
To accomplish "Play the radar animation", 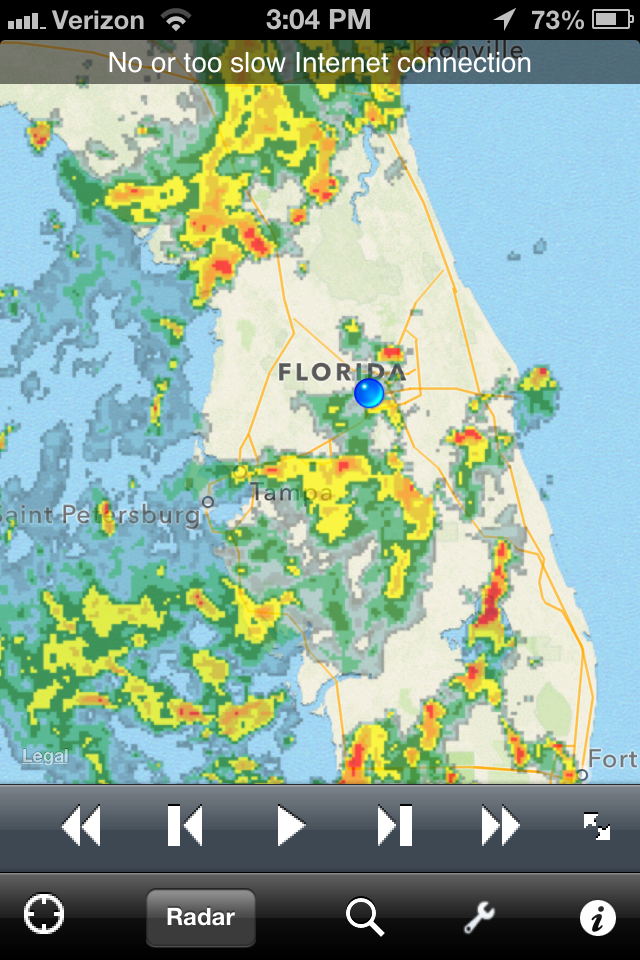I will [x=291, y=827].
